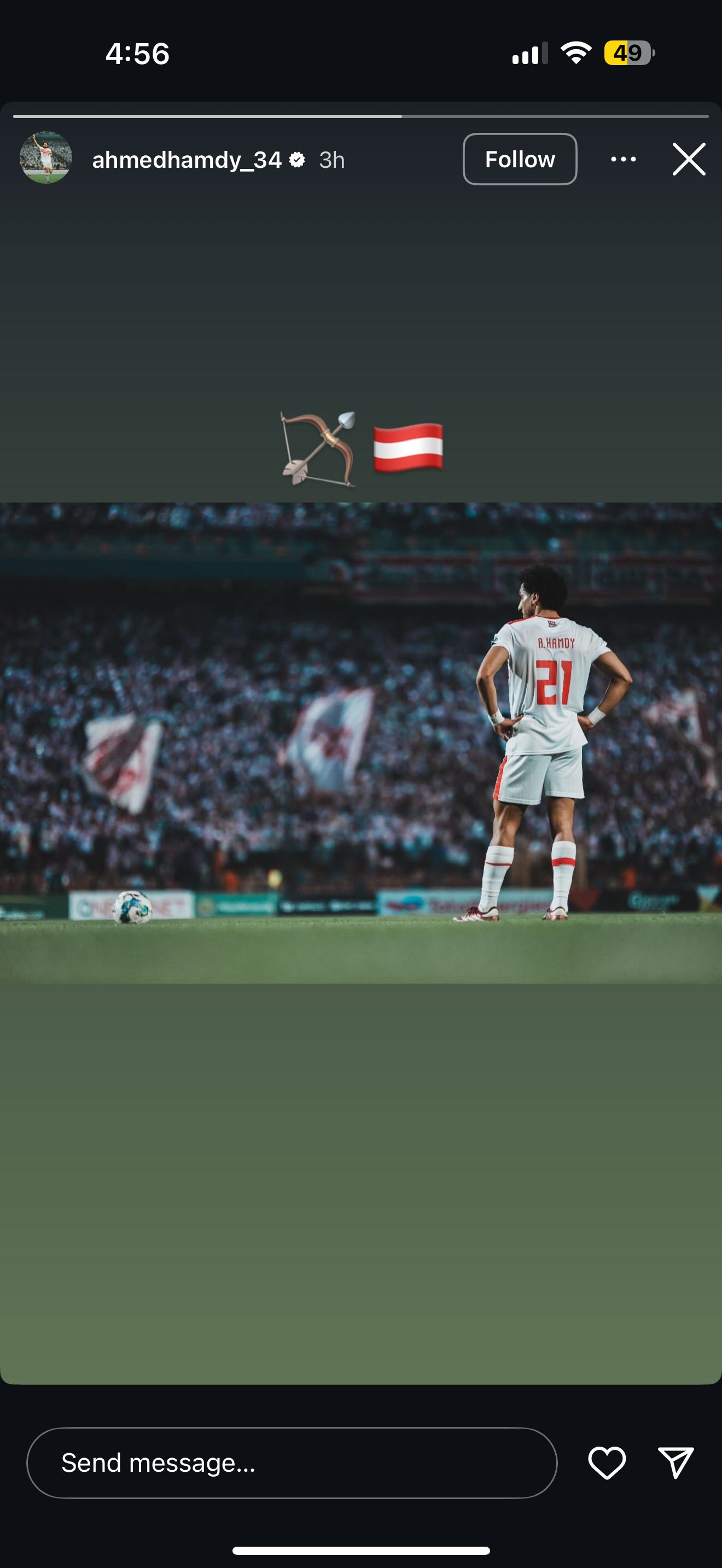Tap the Send message field
The height and width of the screenshot is (1568, 722).
(x=292, y=1462)
